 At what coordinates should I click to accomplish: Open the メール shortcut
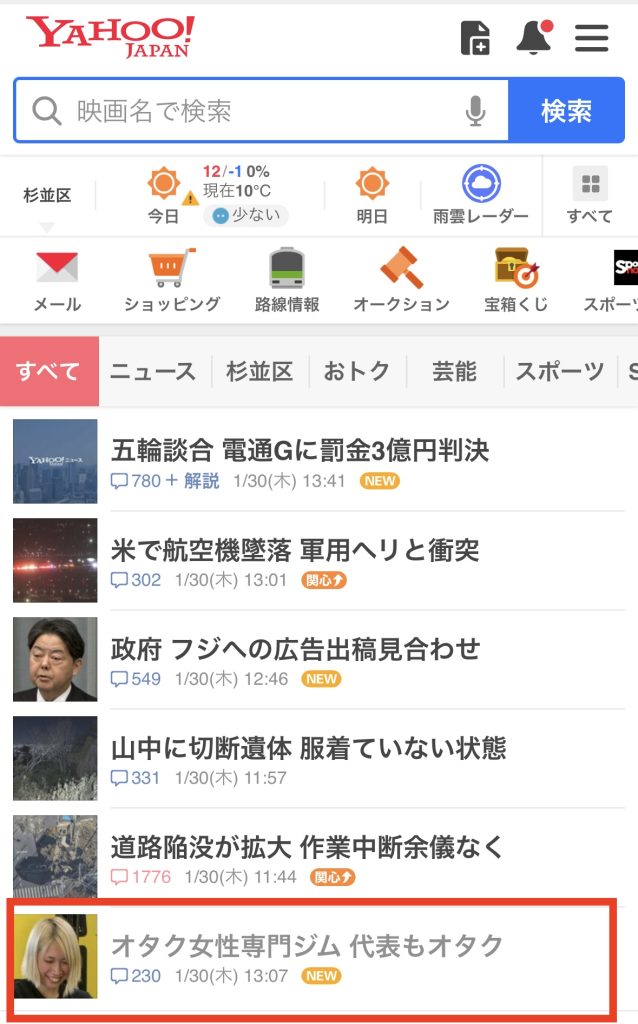click(x=57, y=281)
